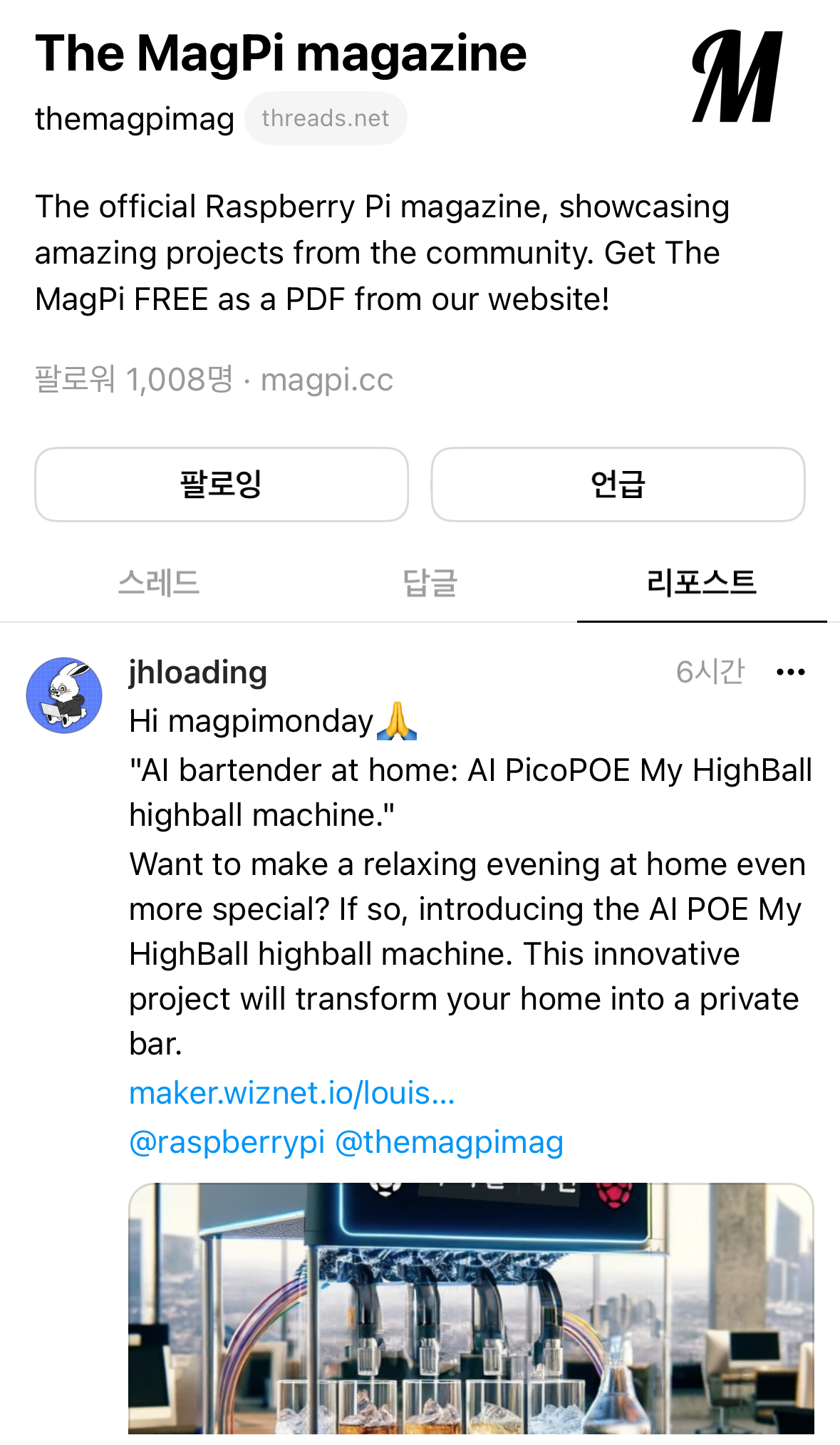
Task: Open the maker.wiznet.io link
Action: 291,1093
